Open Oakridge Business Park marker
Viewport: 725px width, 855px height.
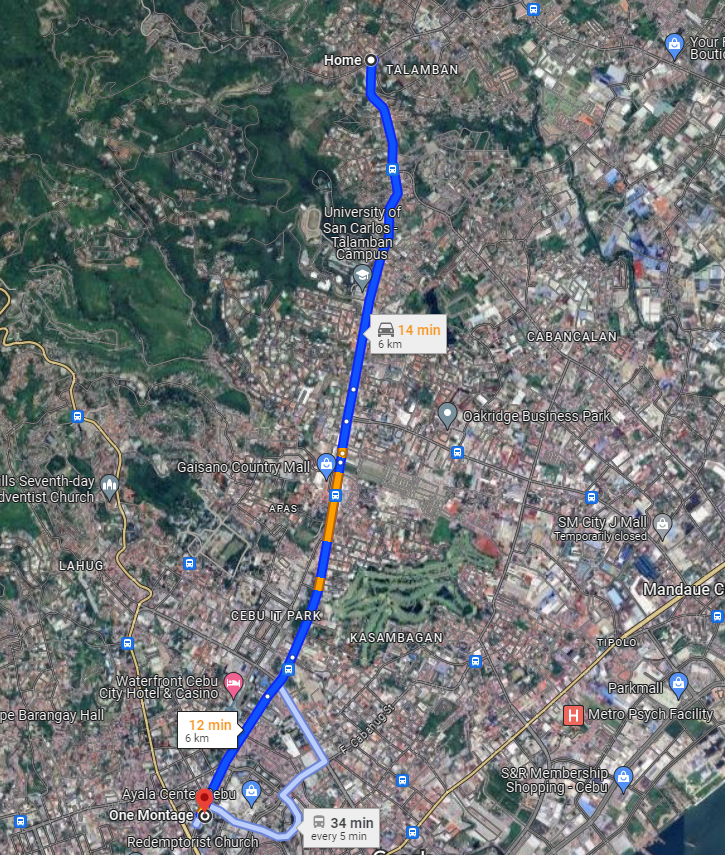point(448,413)
